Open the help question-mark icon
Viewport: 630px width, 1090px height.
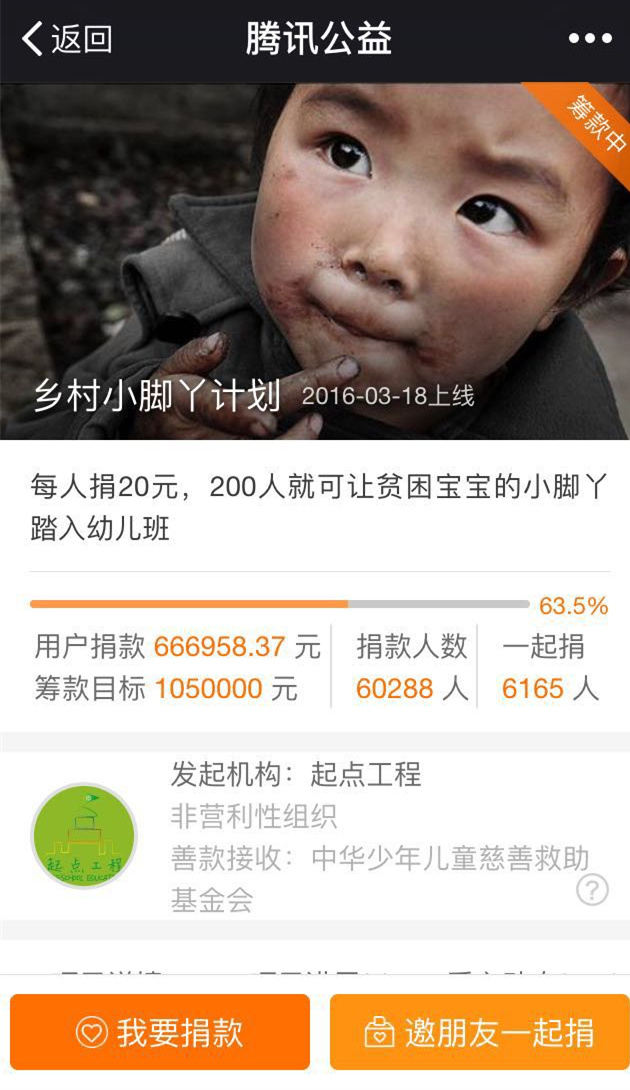click(x=593, y=890)
